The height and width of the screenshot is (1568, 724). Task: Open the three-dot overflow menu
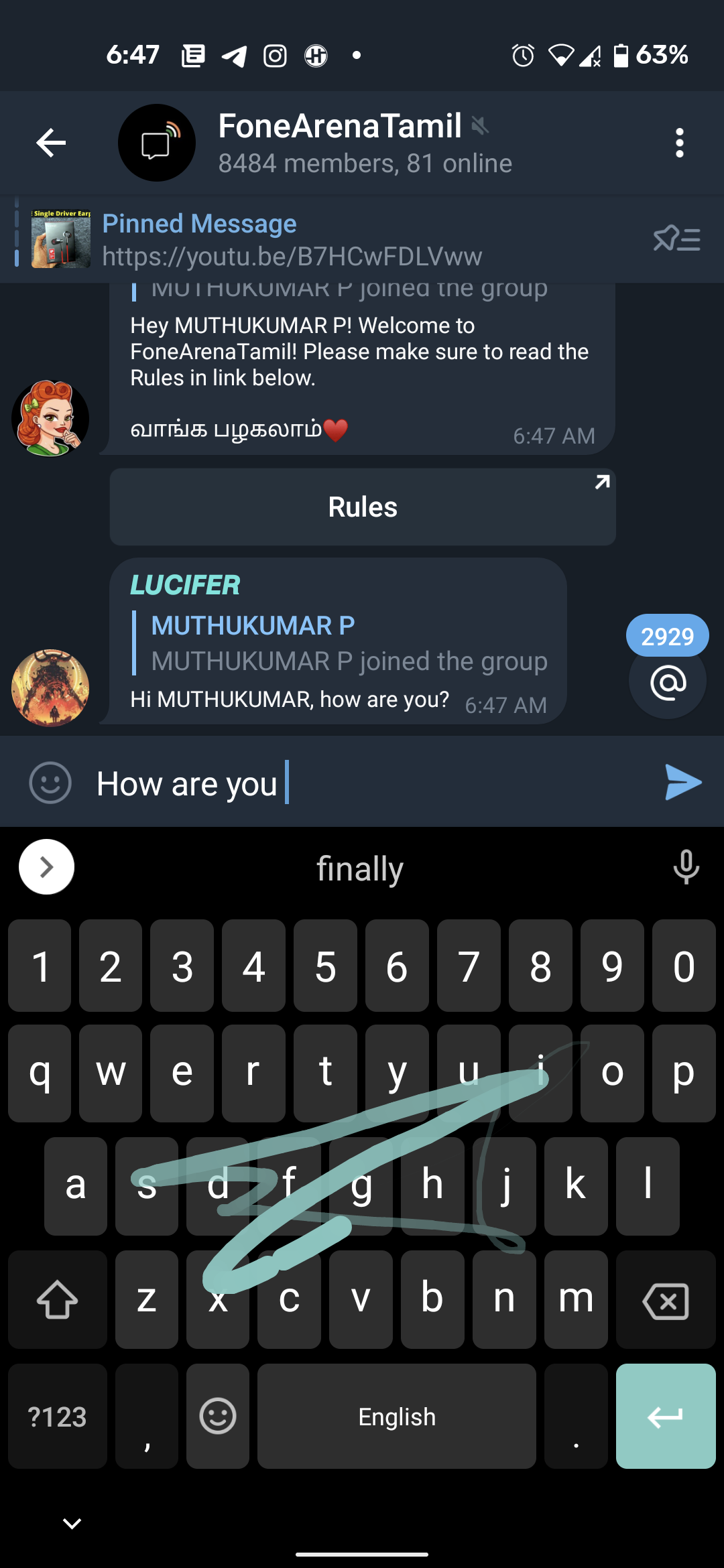[679, 143]
